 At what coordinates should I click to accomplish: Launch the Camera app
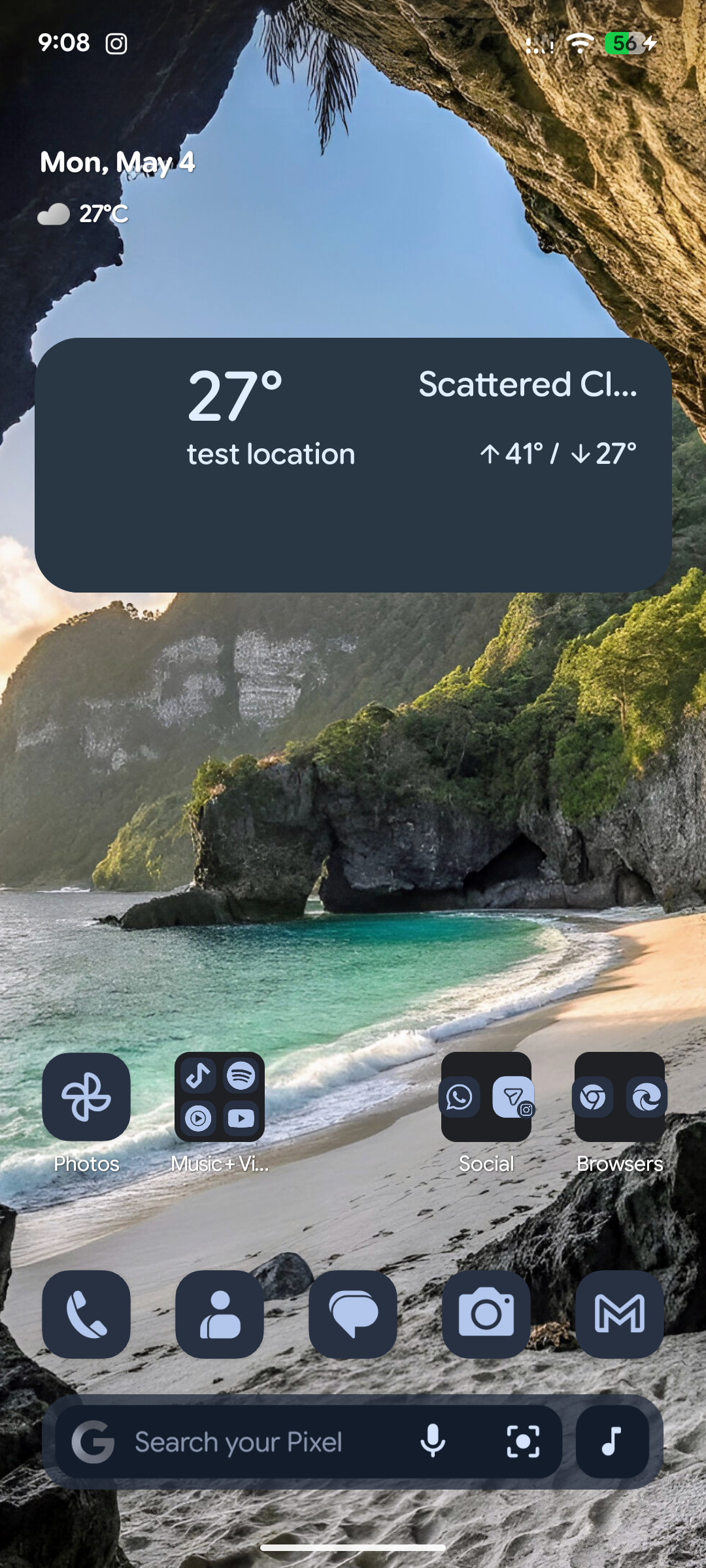[486, 1314]
